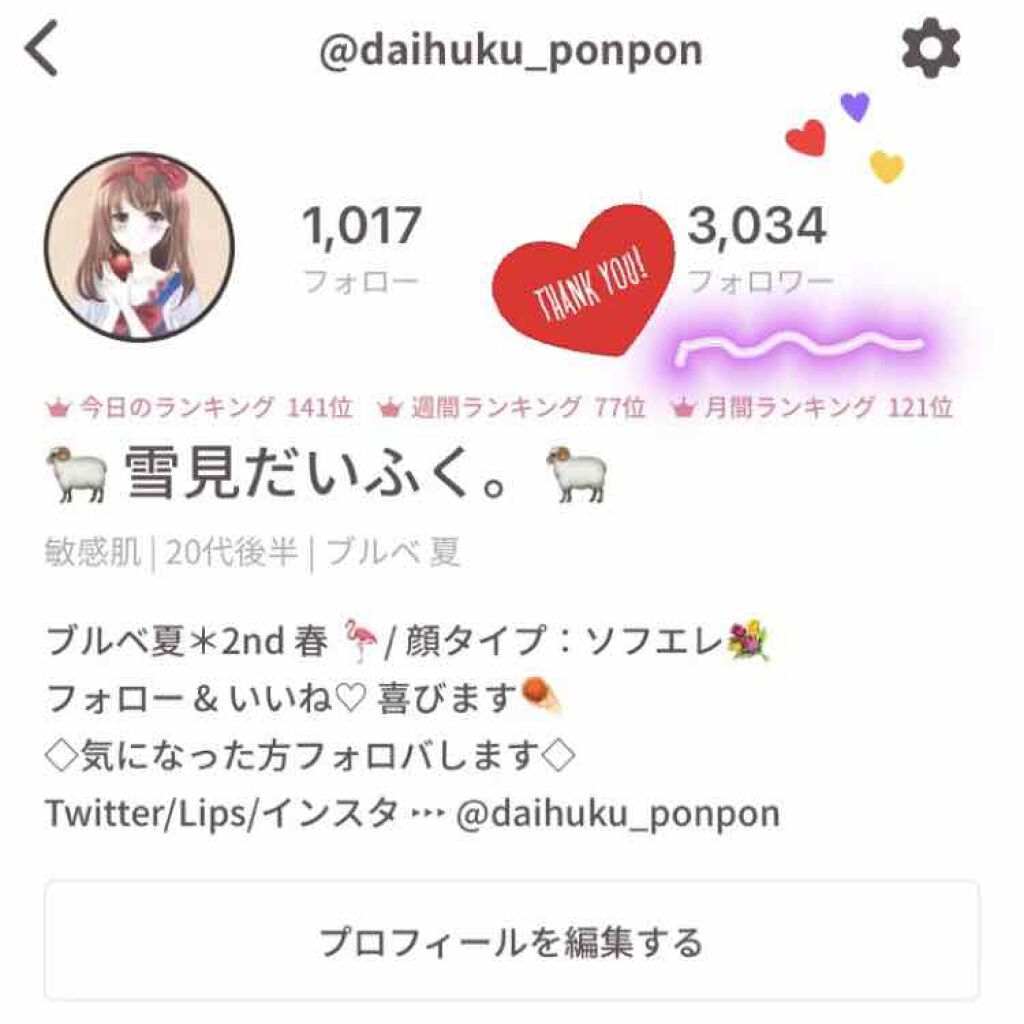Open 今日のランキング 141位
The height and width of the screenshot is (1024, 1024).
[x=199, y=407]
